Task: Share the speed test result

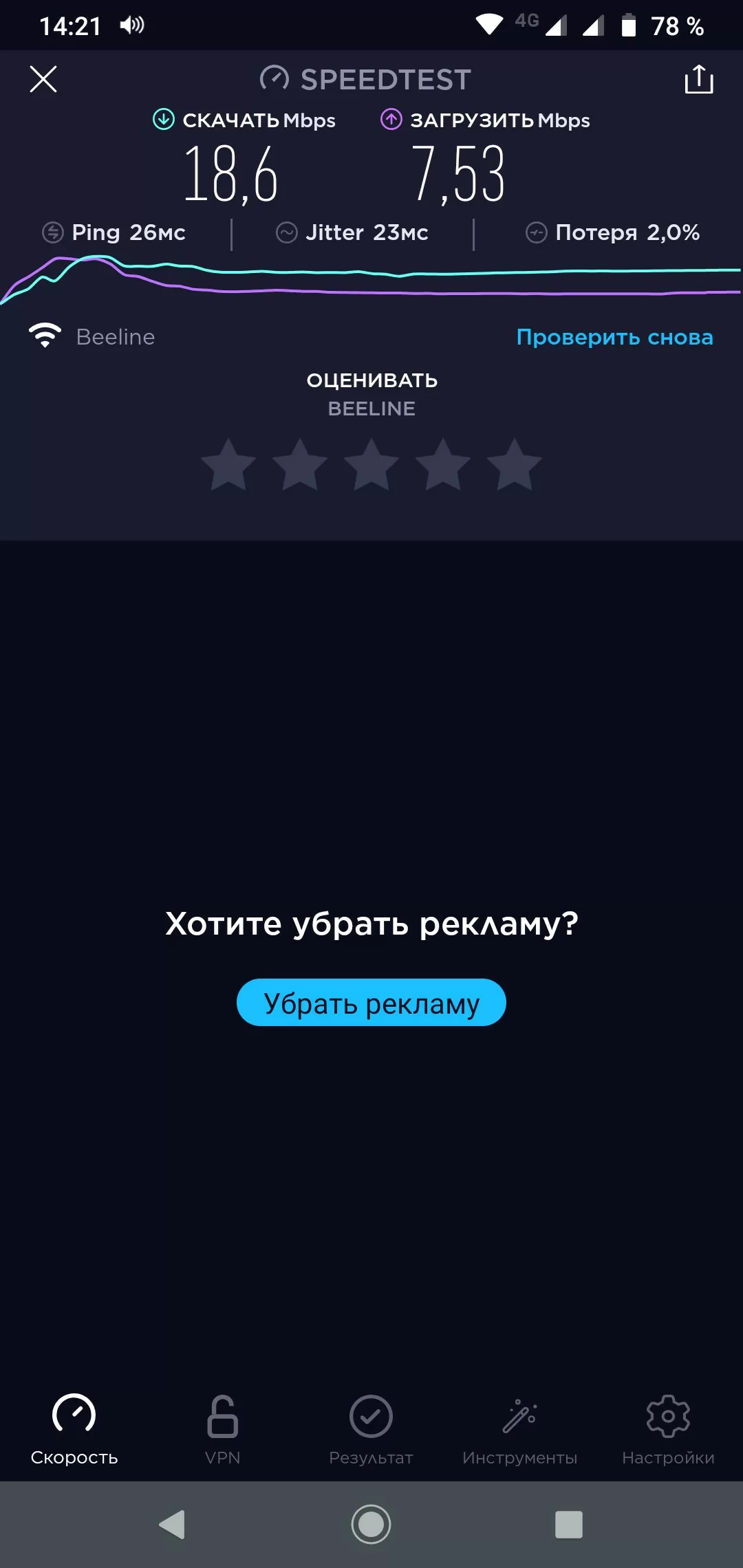Action: point(698,79)
